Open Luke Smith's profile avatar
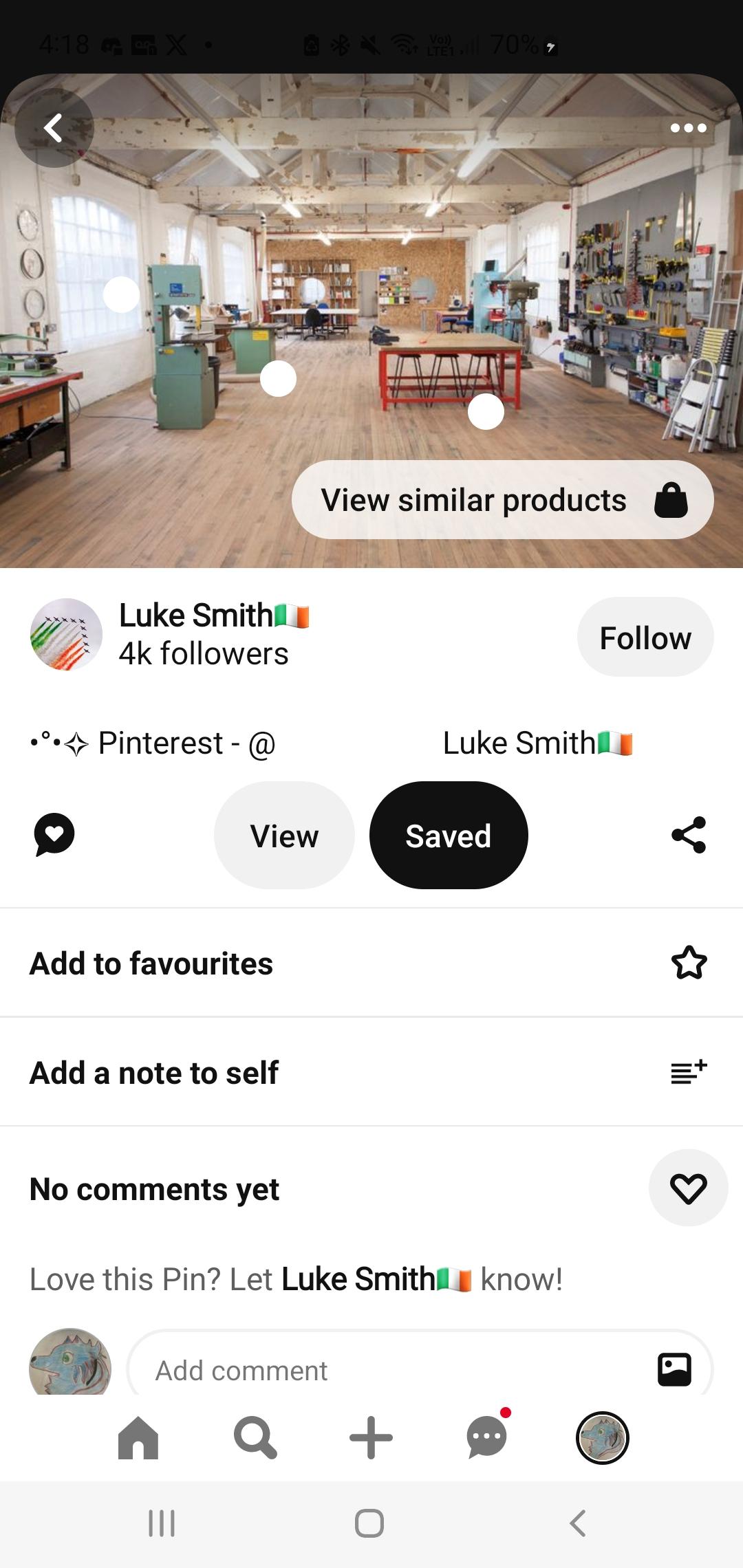Image resolution: width=743 pixels, height=1568 pixels. click(x=66, y=635)
